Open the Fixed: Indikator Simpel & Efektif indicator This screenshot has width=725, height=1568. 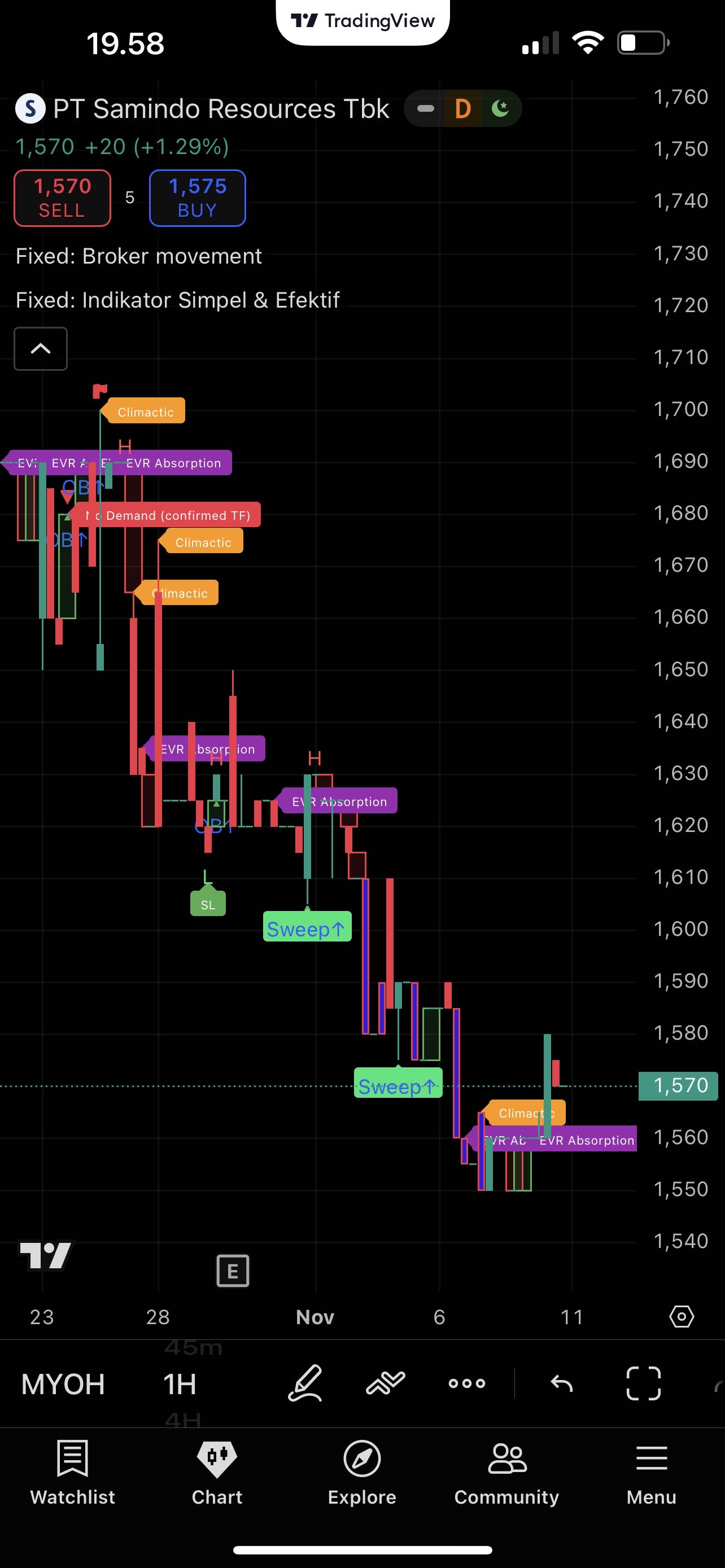point(178,300)
